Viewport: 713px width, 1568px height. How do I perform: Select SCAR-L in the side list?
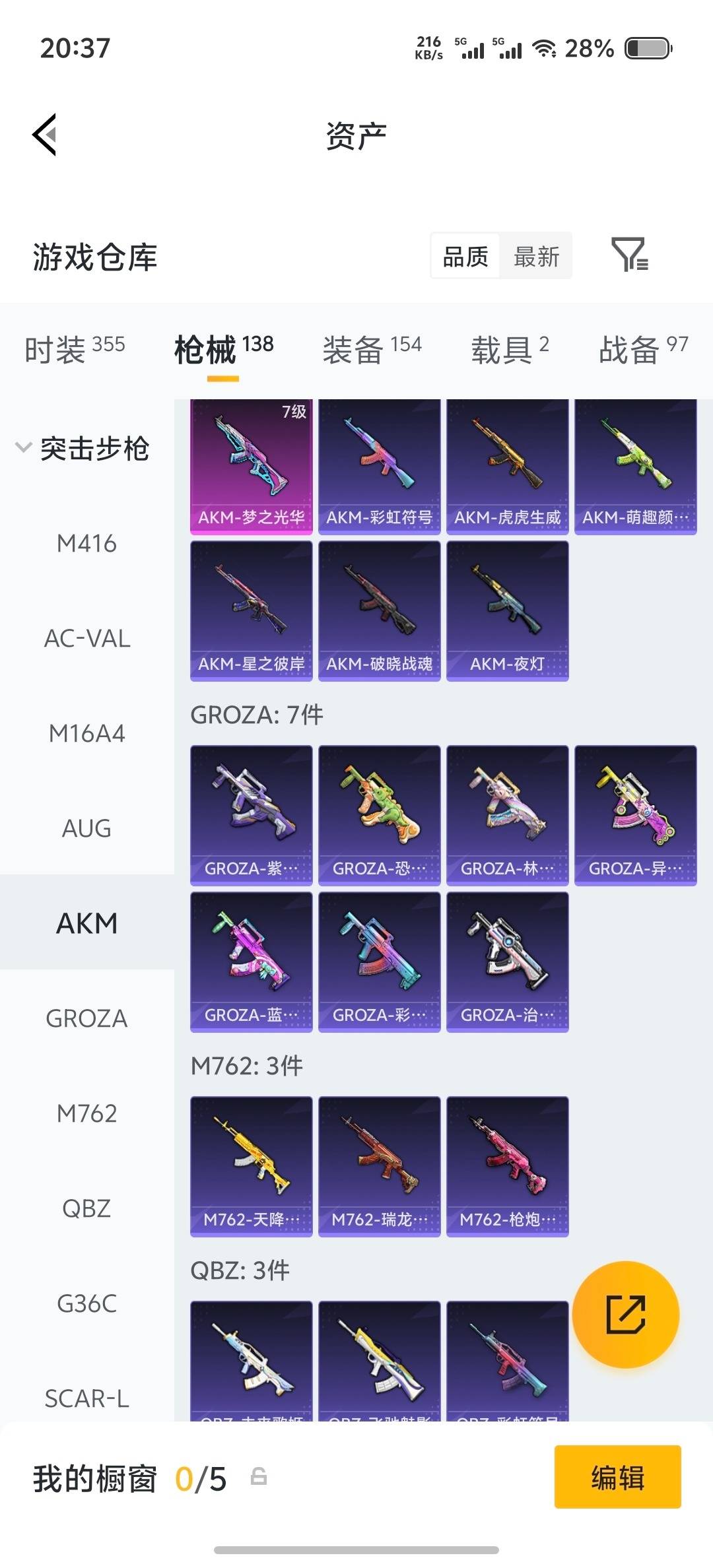[86, 1398]
